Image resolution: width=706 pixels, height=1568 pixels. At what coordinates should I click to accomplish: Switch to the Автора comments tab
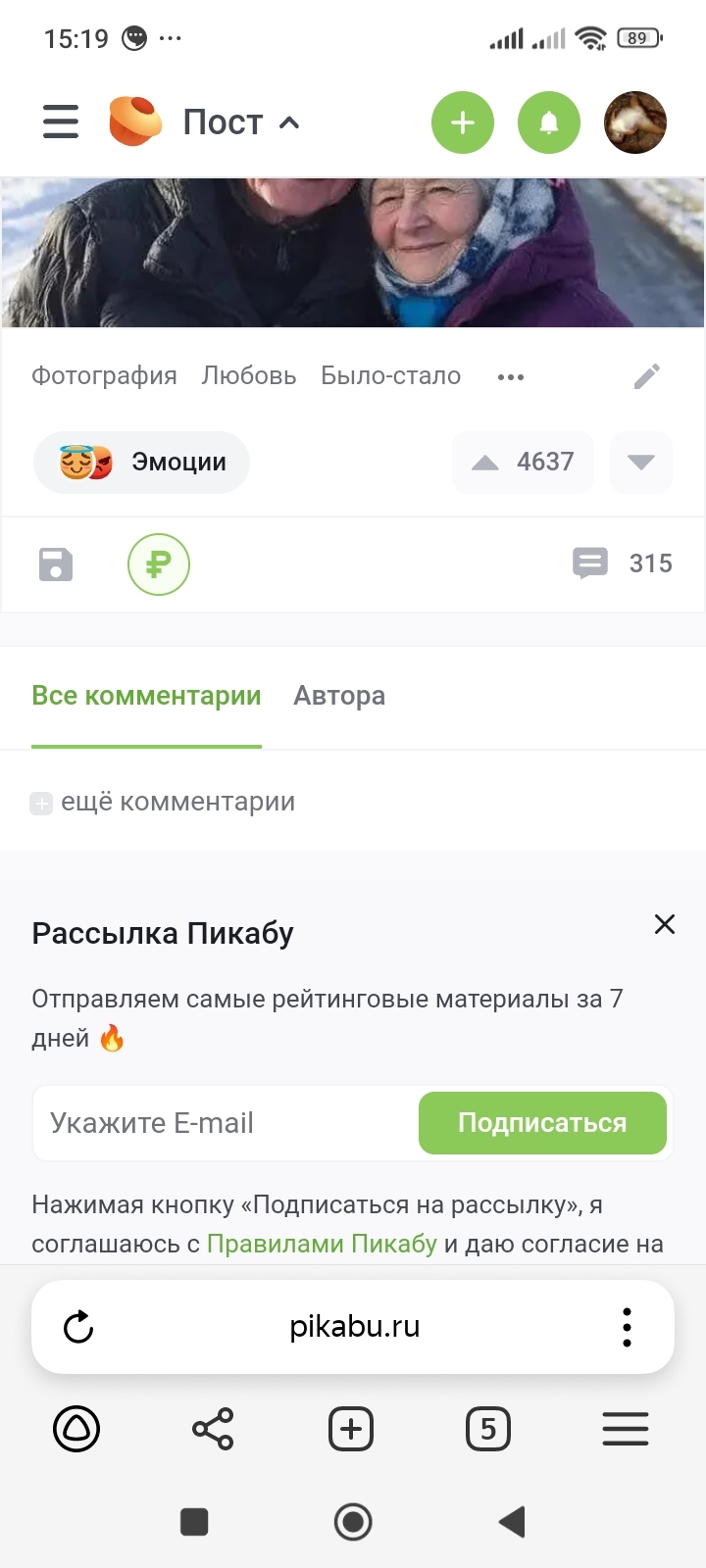(339, 697)
